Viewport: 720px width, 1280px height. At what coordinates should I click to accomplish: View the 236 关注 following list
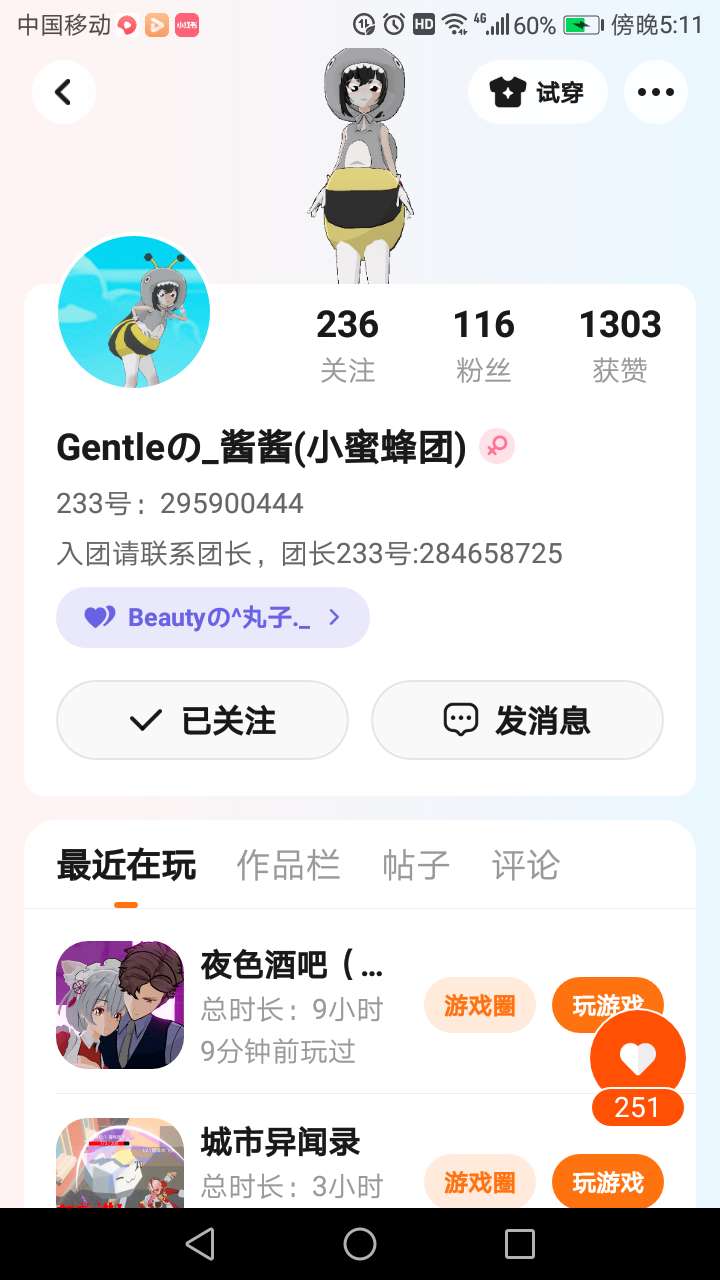pos(347,345)
